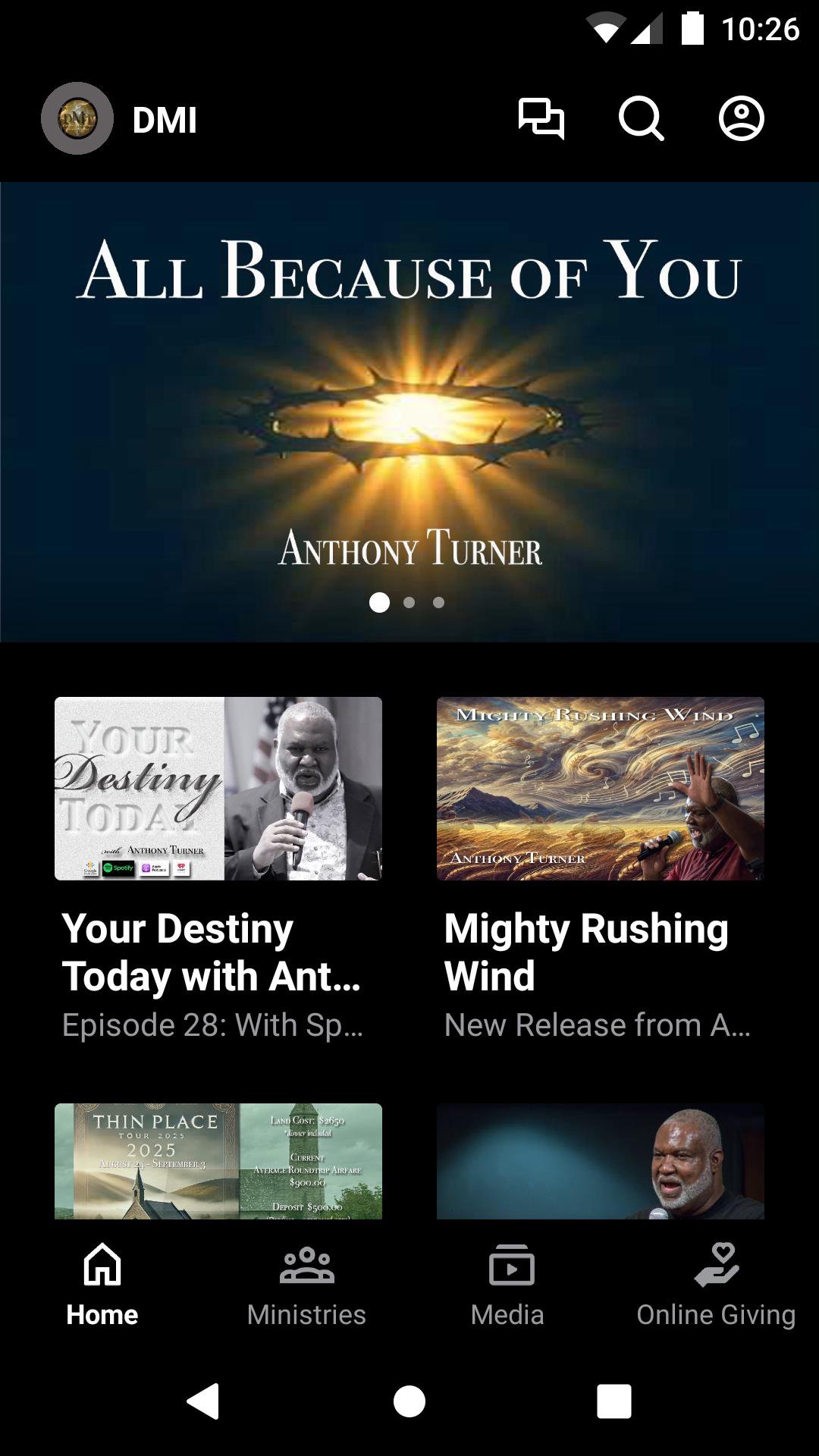Tap the system back button

[x=203, y=1401]
